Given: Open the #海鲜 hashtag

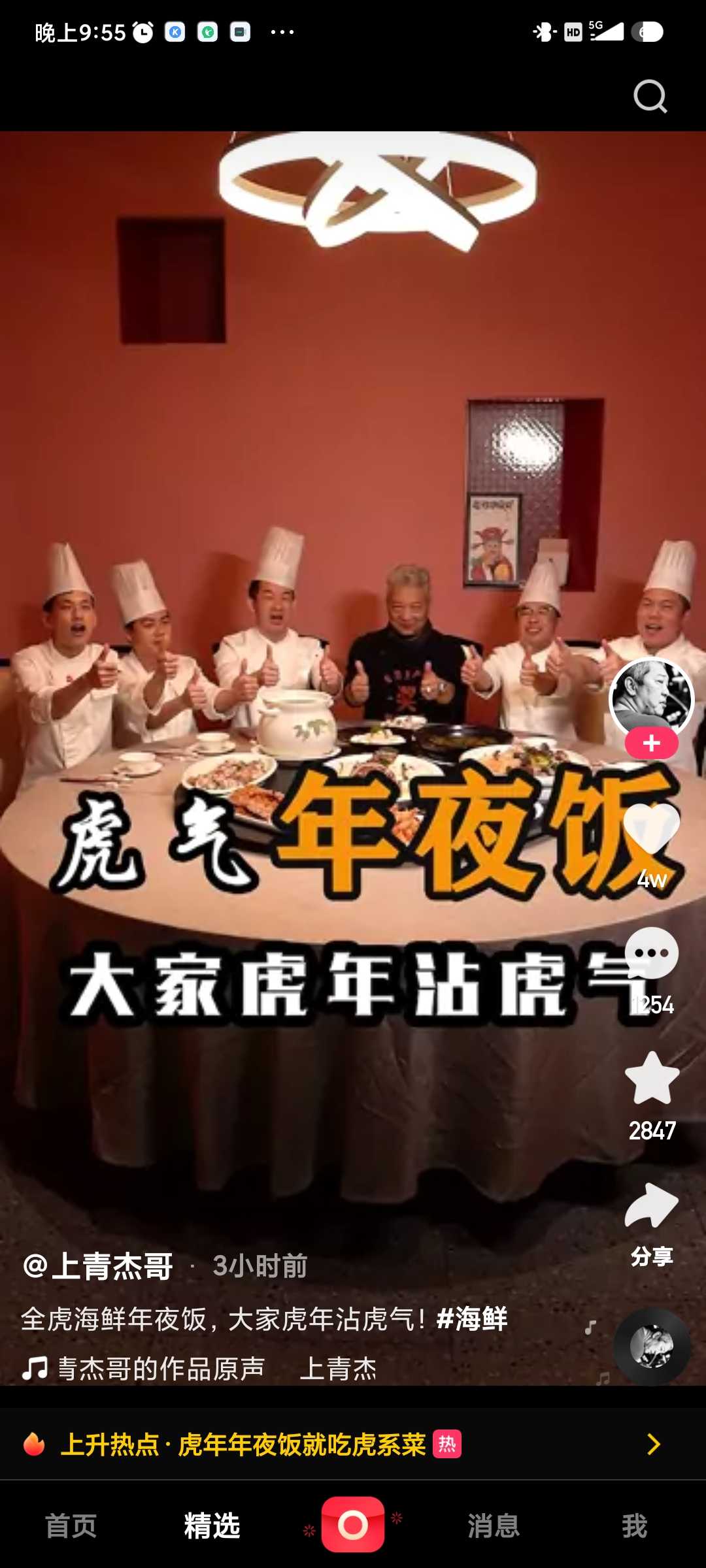Looking at the screenshot, I should 472,1318.
